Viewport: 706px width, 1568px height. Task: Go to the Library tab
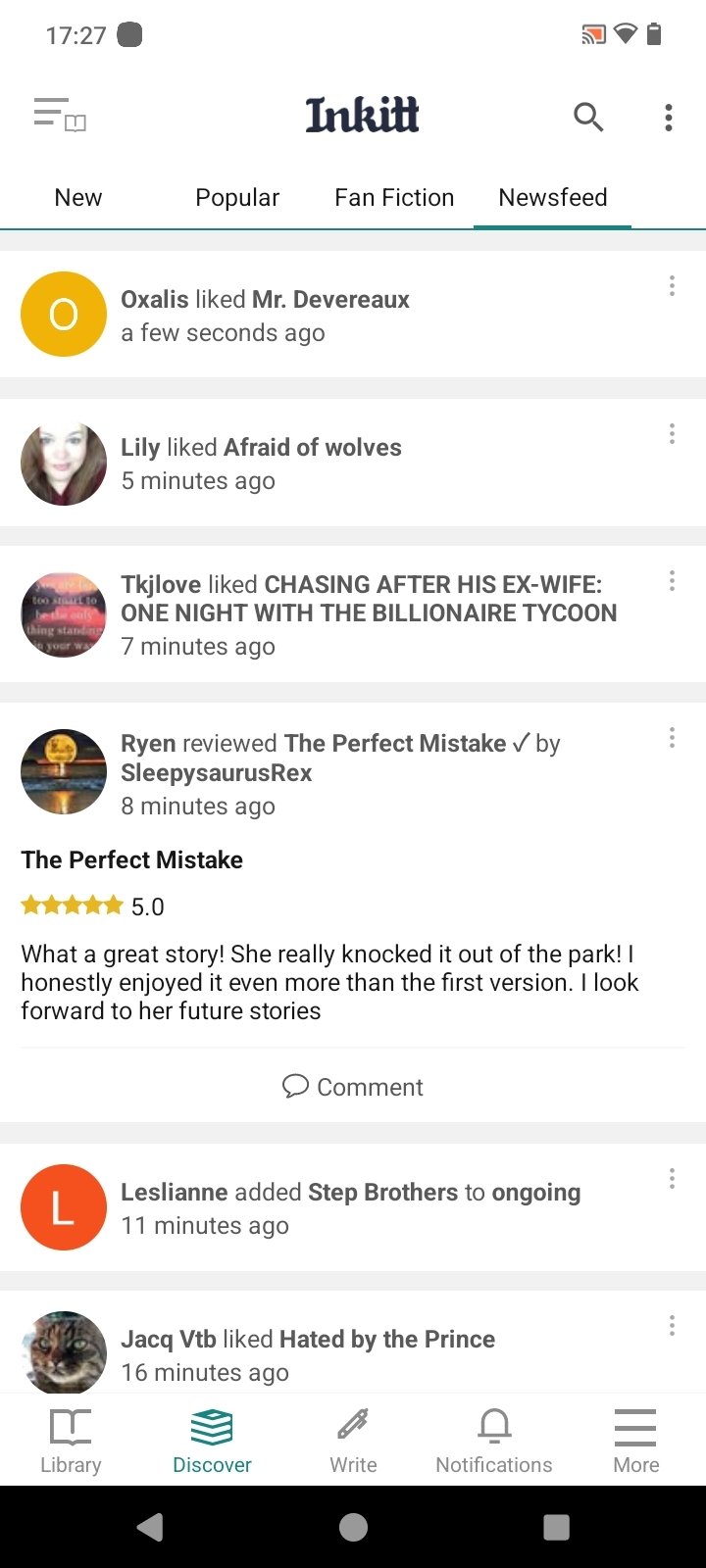(x=71, y=1441)
